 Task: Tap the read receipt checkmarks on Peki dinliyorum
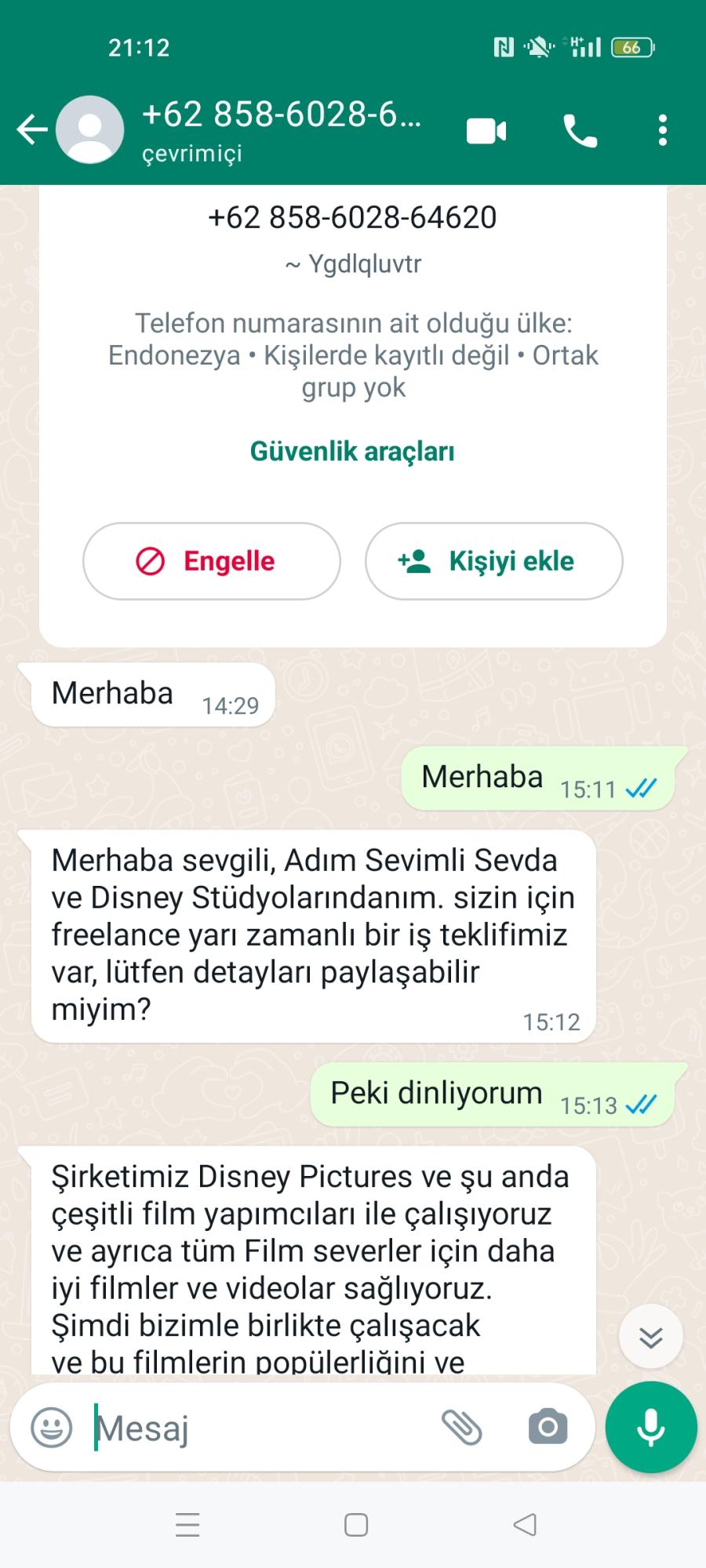[642, 1104]
